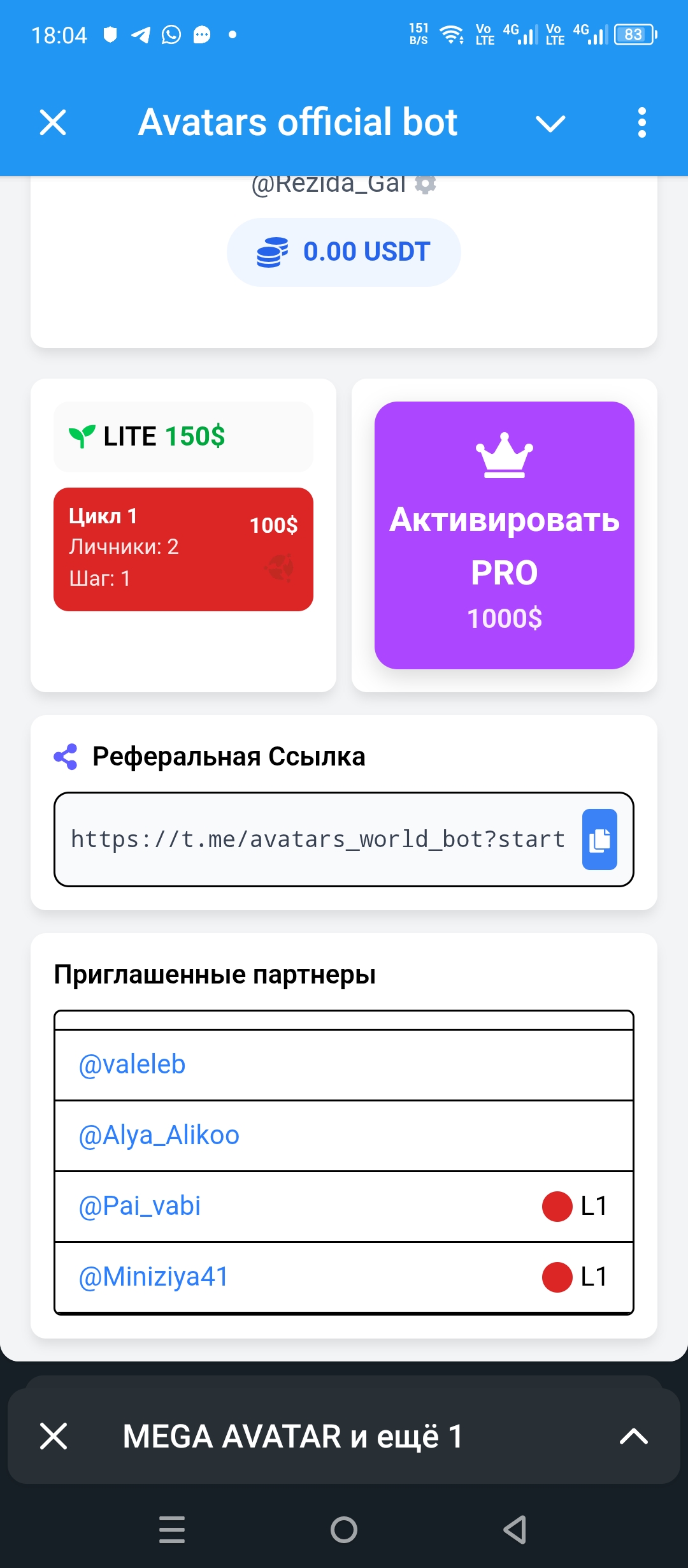This screenshot has height=1568, width=688.
Task: Go to the home screen
Action: click(x=344, y=1529)
